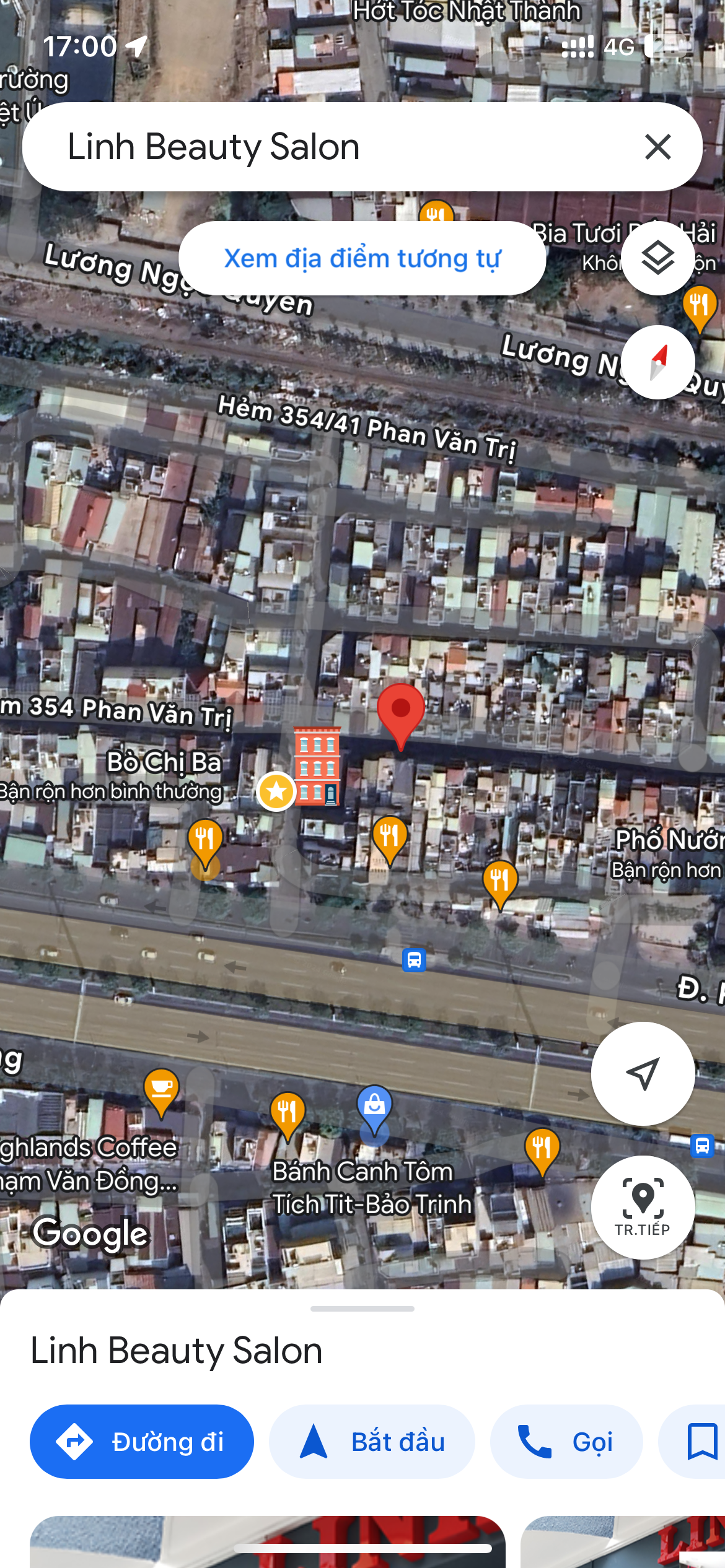Image resolution: width=725 pixels, height=1568 pixels.
Task: Open the first salon photo
Action: point(268,1542)
